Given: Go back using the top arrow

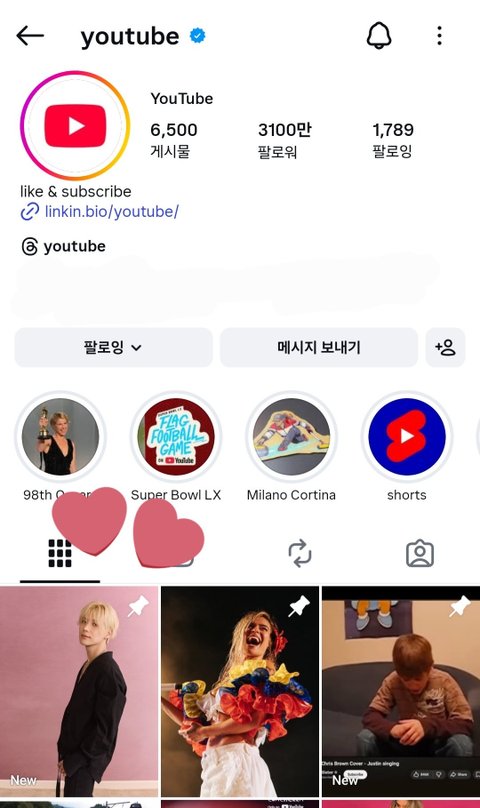Looking at the screenshot, I should 30,36.
